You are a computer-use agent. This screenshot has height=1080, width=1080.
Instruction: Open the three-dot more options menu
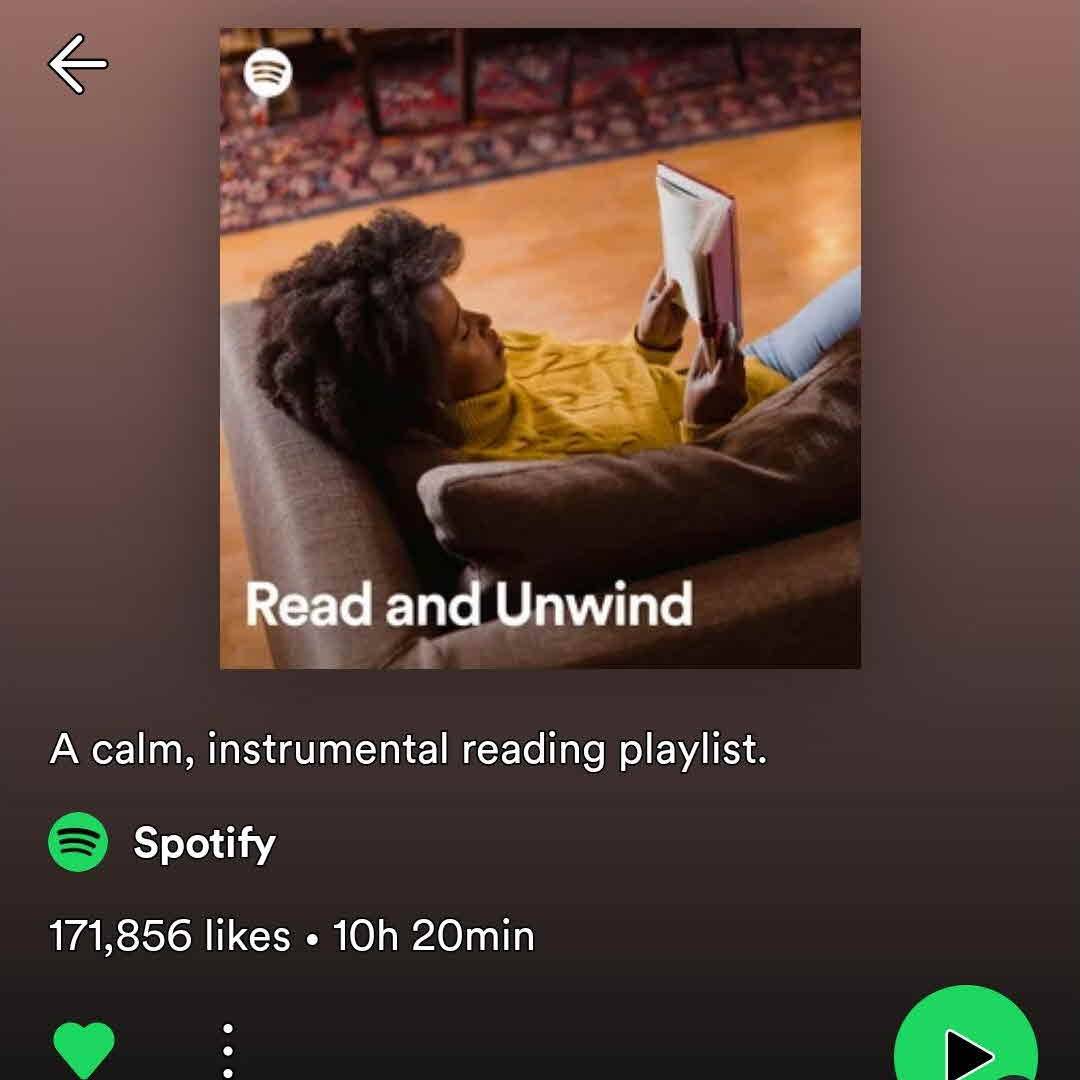228,1050
